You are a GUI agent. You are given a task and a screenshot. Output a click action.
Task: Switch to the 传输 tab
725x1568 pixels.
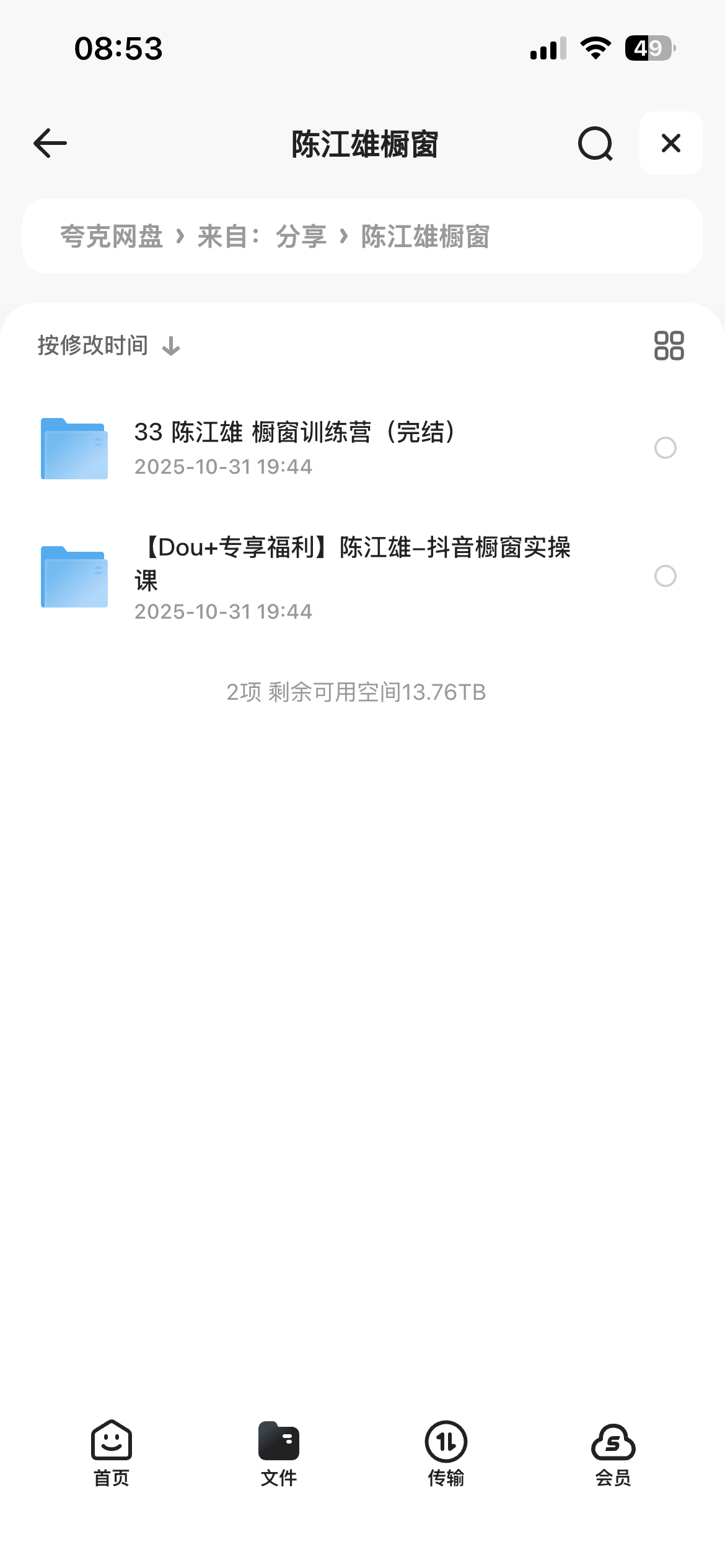coord(446,1455)
